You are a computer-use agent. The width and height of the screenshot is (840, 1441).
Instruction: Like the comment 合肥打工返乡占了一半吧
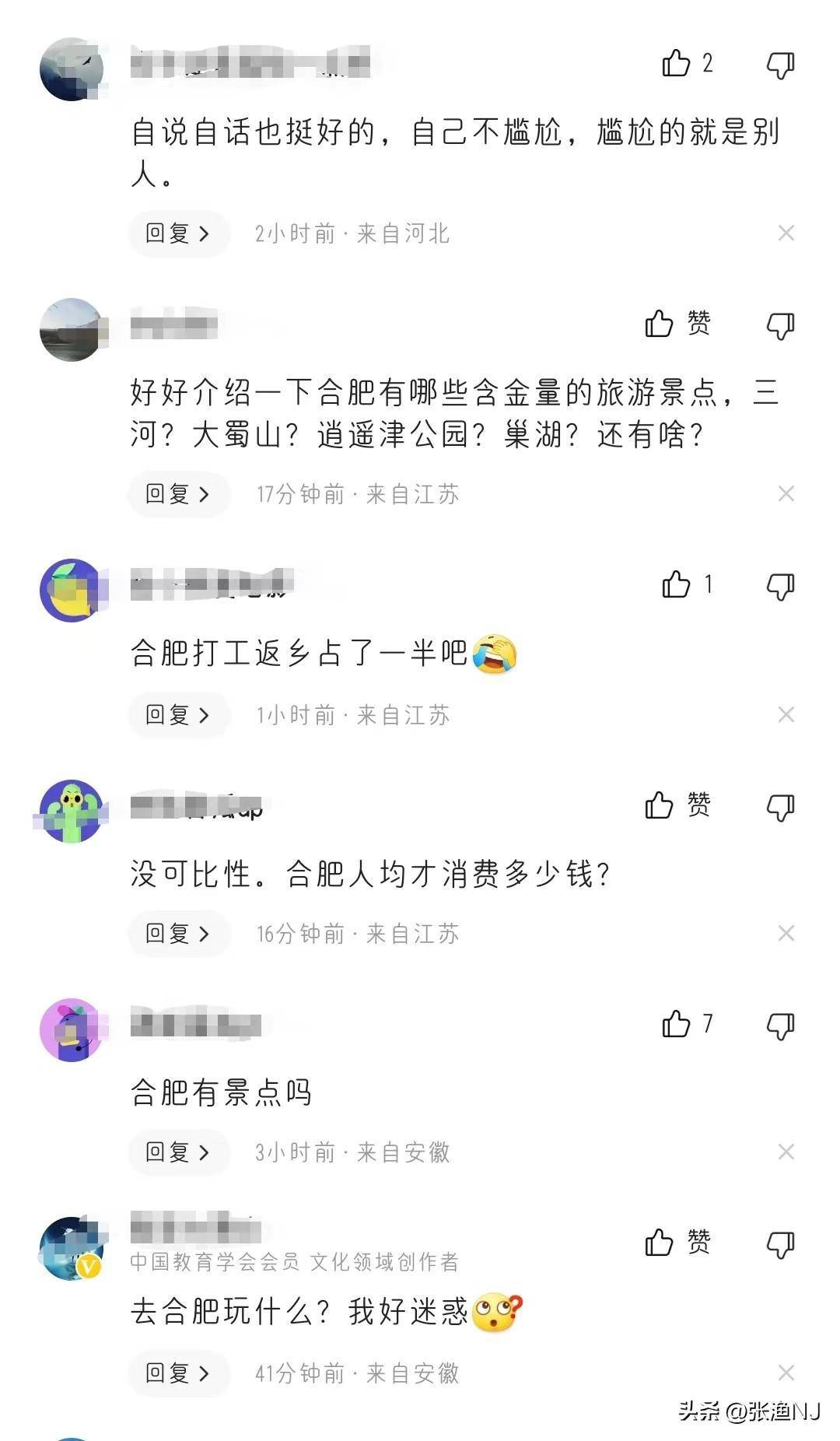coord(677,585)
